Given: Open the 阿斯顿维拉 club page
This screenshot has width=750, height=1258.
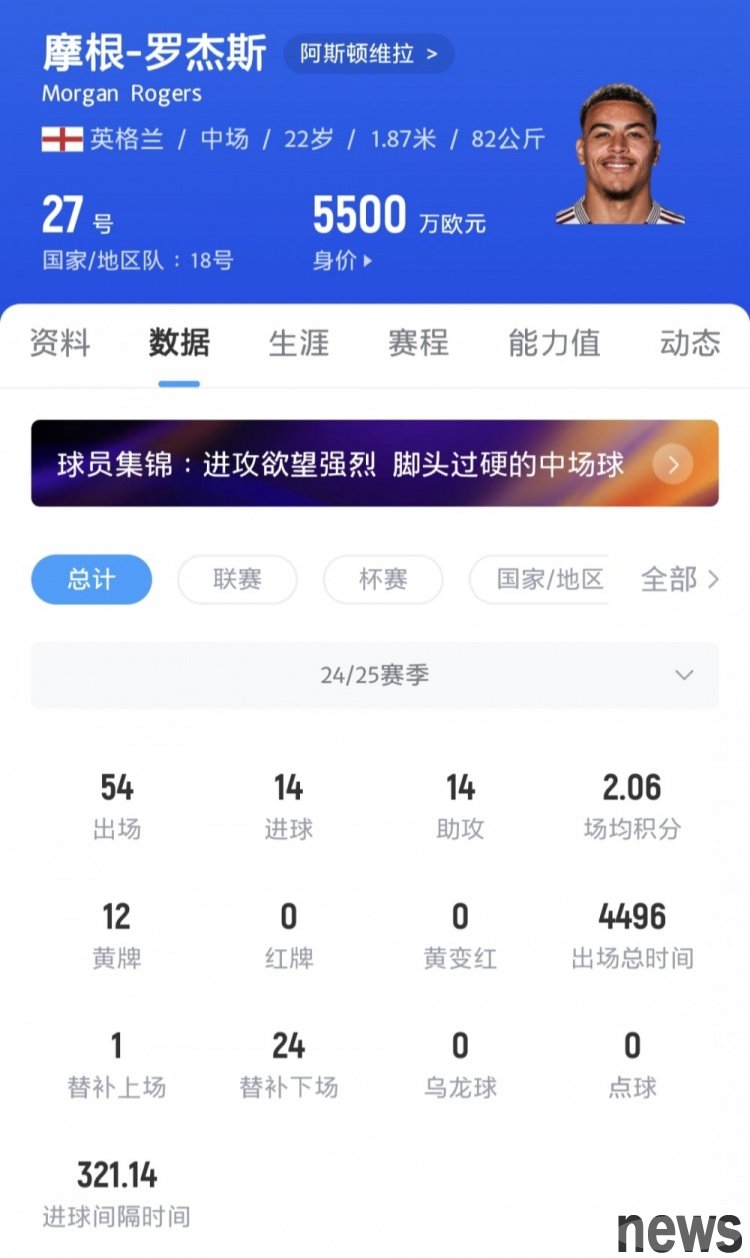Looking at the screenshot, I should (369, 54).
